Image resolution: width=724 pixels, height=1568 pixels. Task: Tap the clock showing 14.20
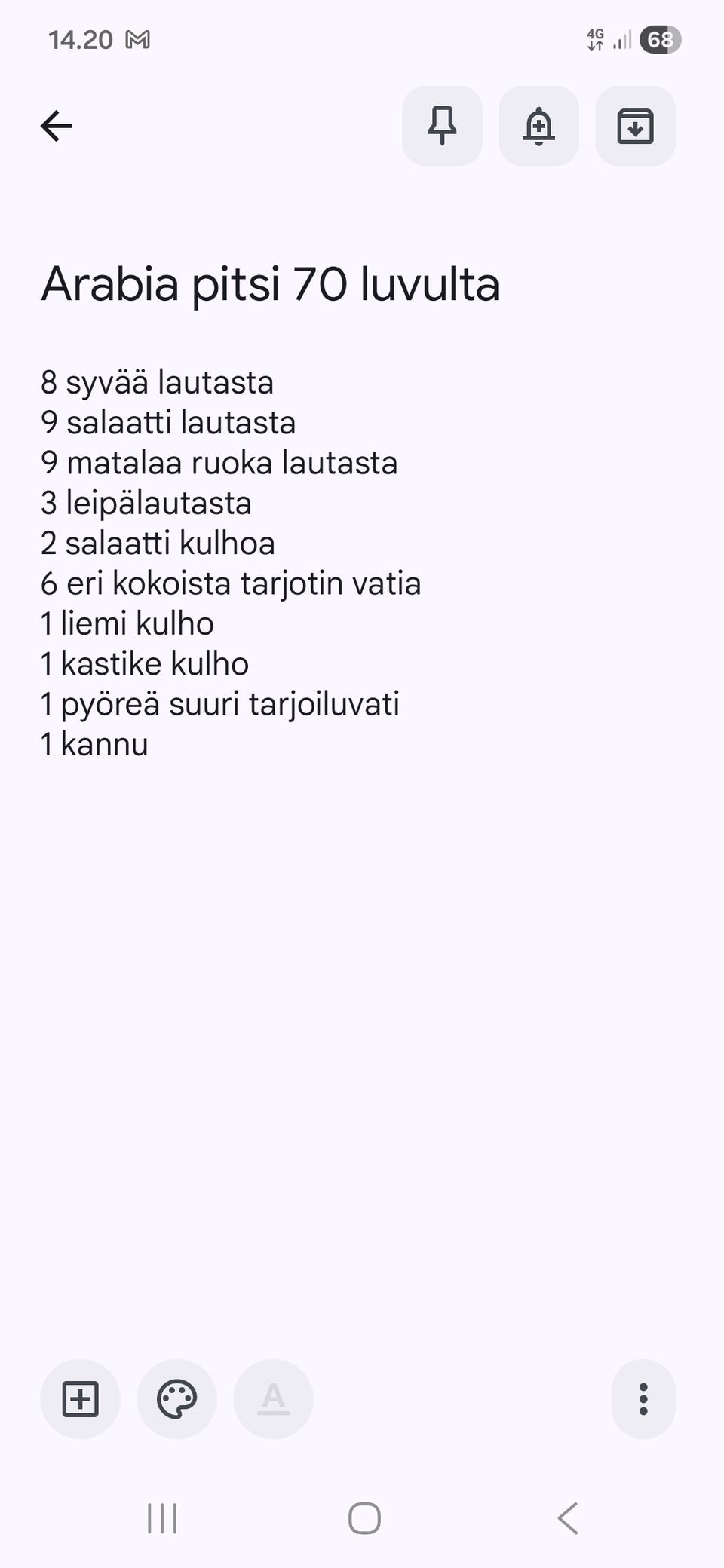(80, 39)
